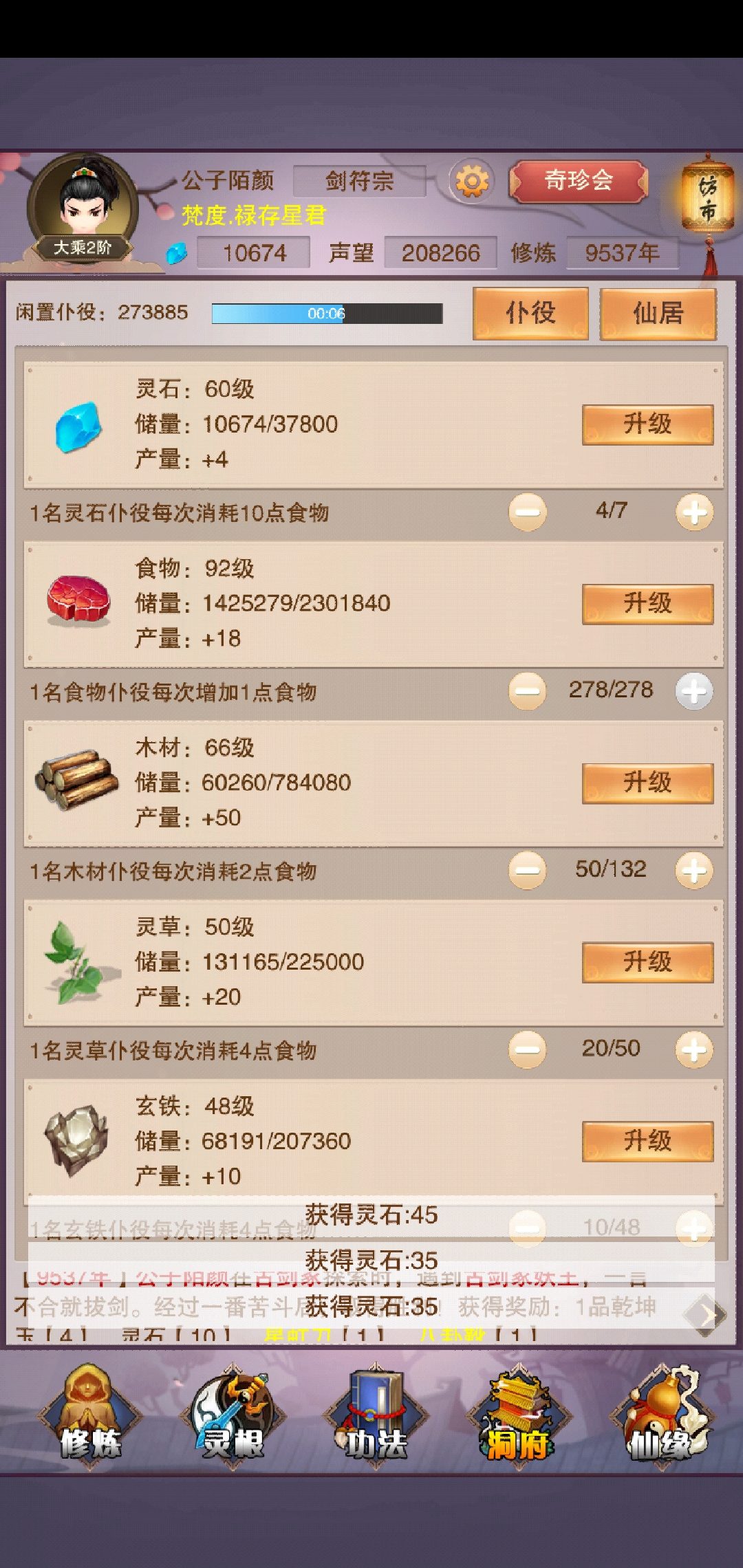Switch to the 灵根 tab
This screenshot has height=1568, width=743.
[x=233, y=1417]
